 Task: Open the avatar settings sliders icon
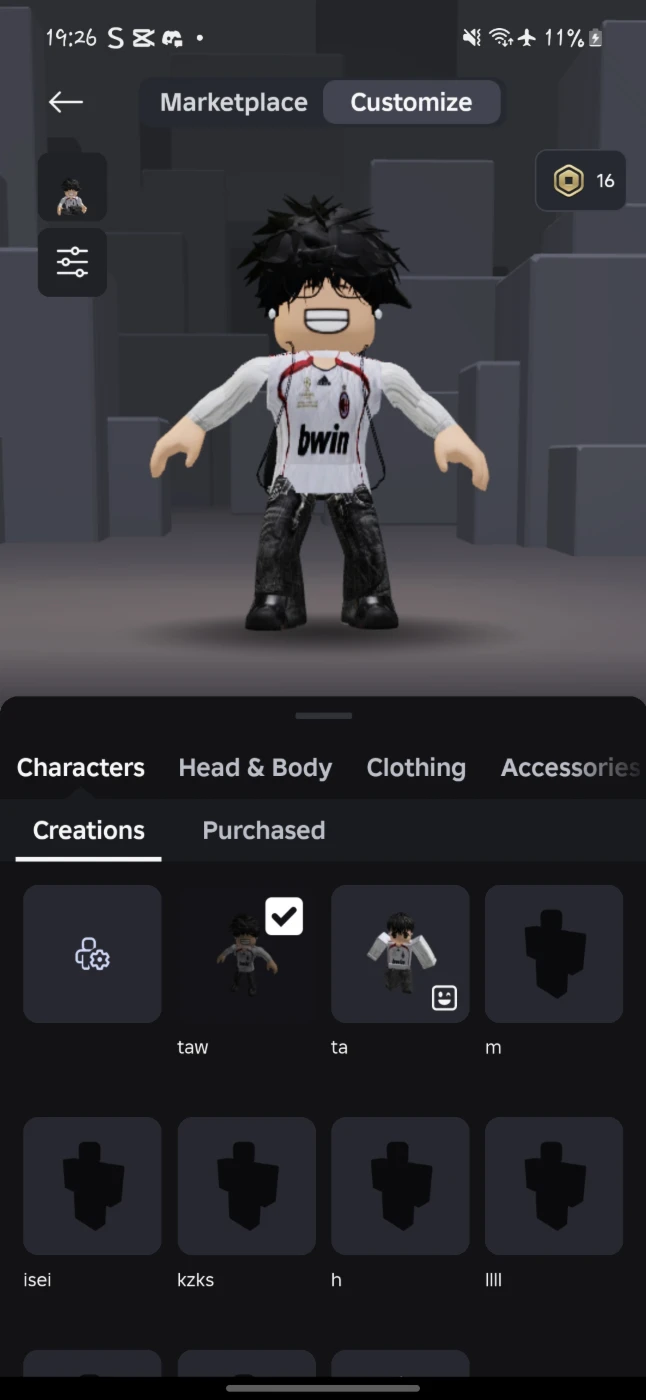[72, 262]
